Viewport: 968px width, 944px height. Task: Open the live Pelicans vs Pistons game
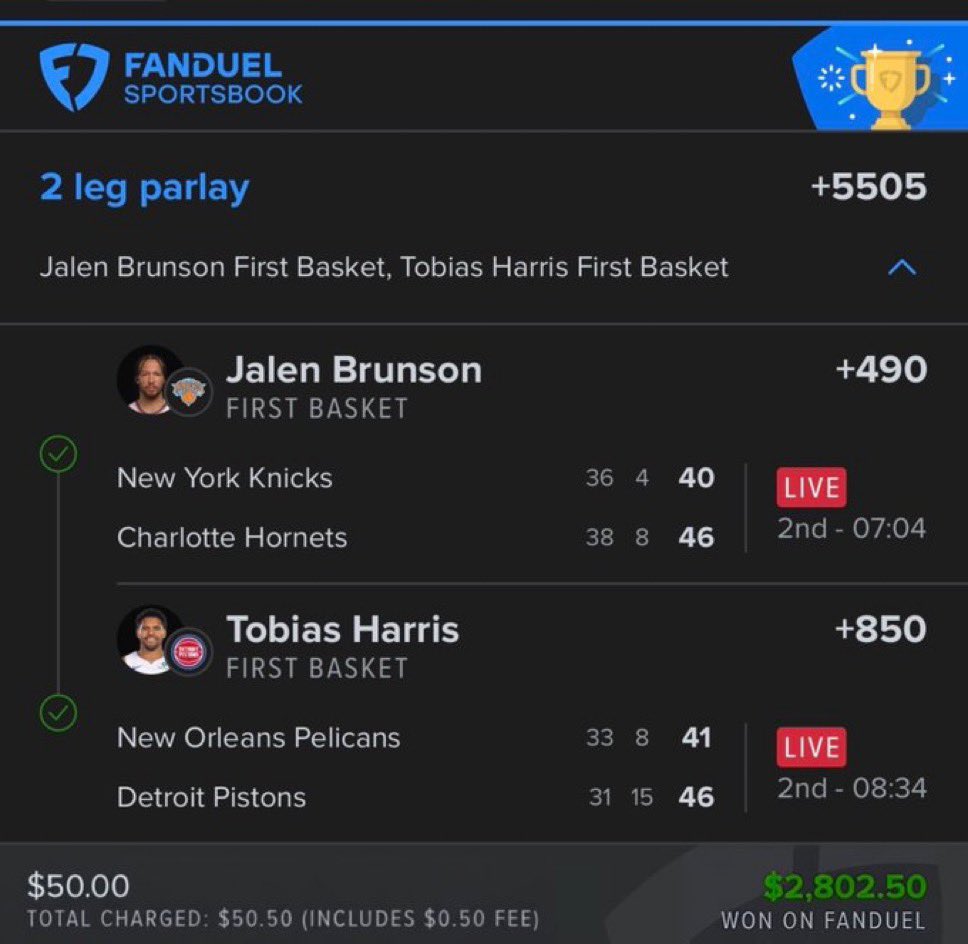811,748
